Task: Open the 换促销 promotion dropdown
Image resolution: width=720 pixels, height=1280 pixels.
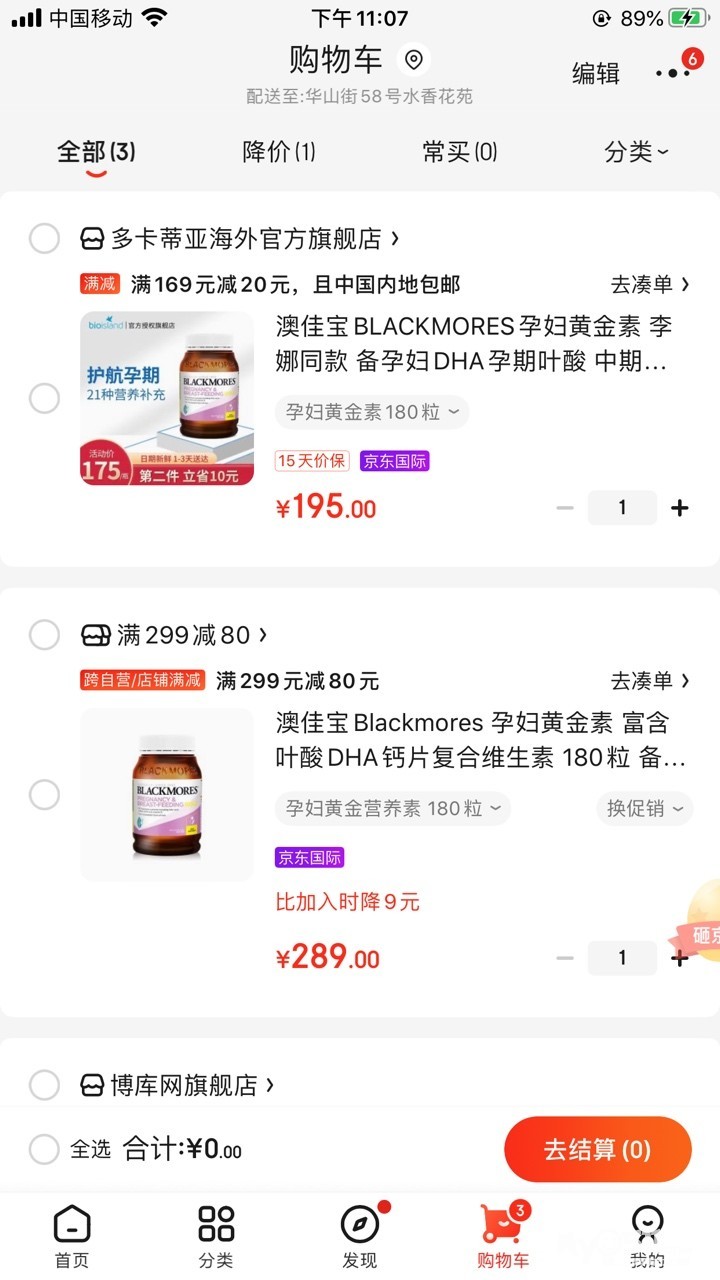Action: [645, 808]
